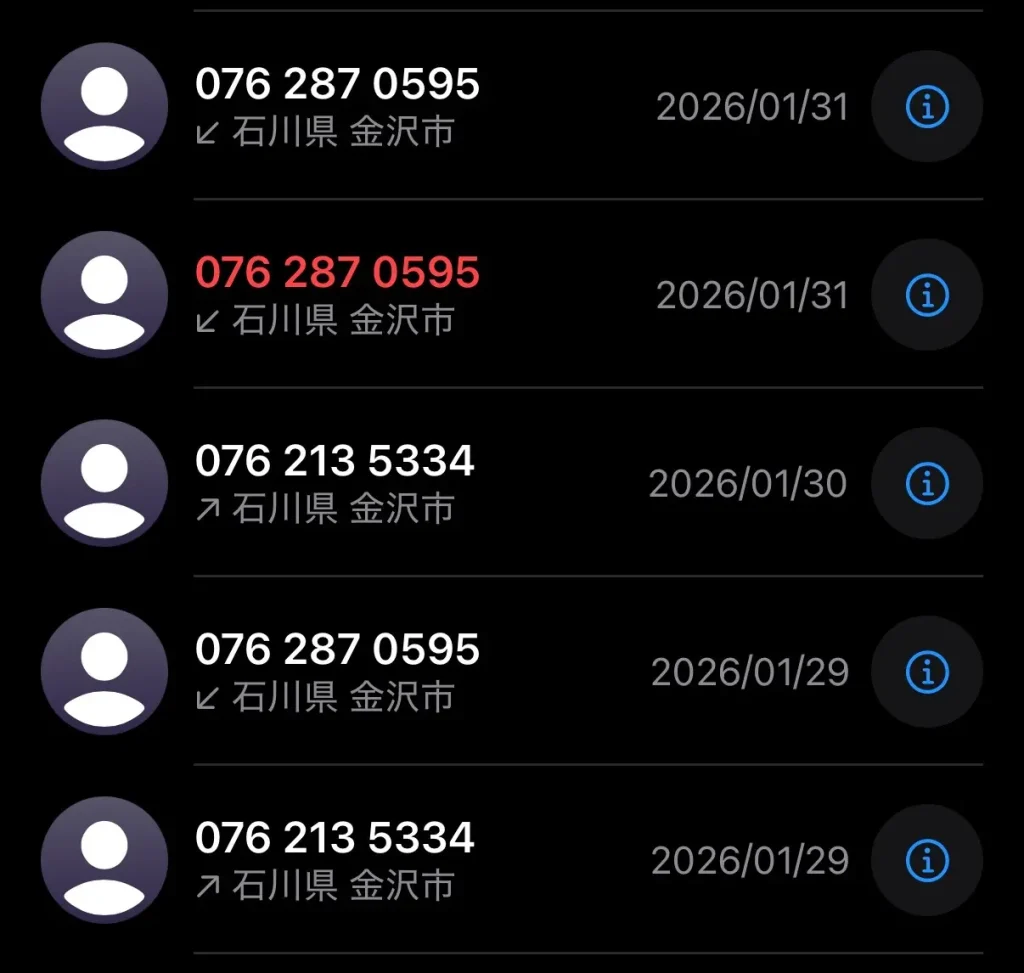1024x973 pixels.
Task: Open info for 076 287 0595 call on 2026/01/29
Action: pyautogui.click(x=926, y=672)
